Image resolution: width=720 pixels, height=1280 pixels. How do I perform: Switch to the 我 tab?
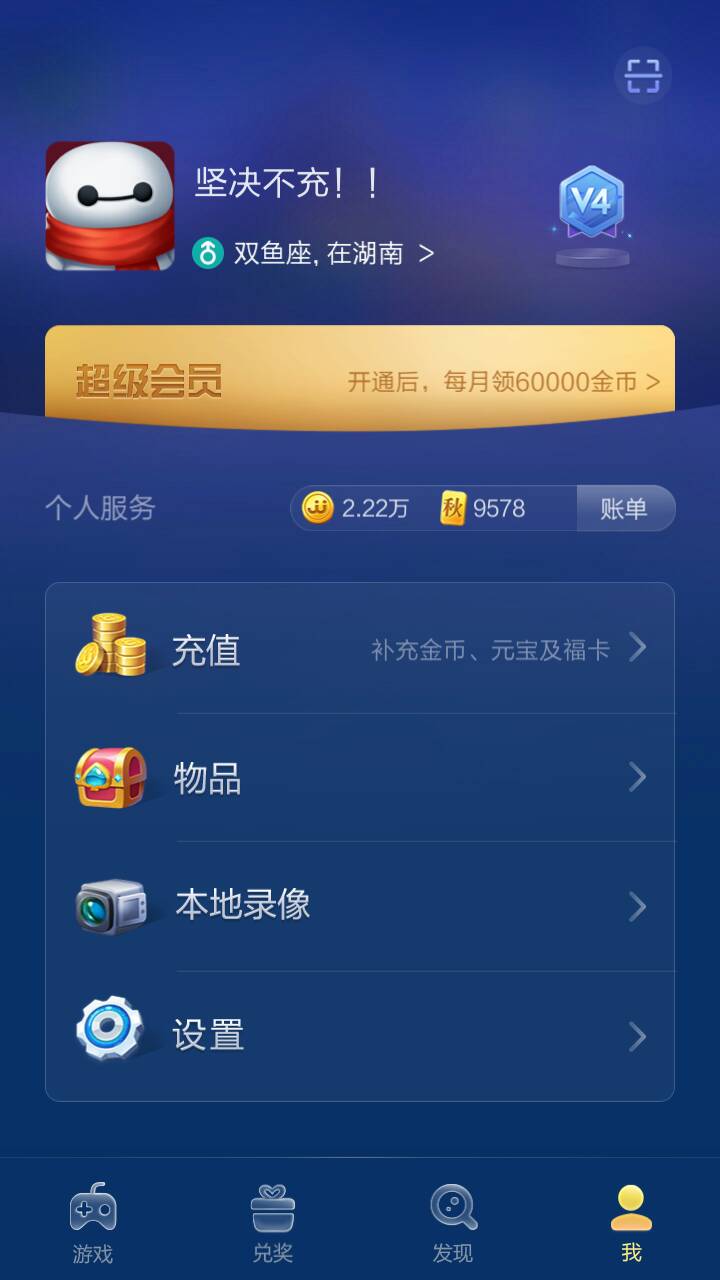tap(629, 1220)
